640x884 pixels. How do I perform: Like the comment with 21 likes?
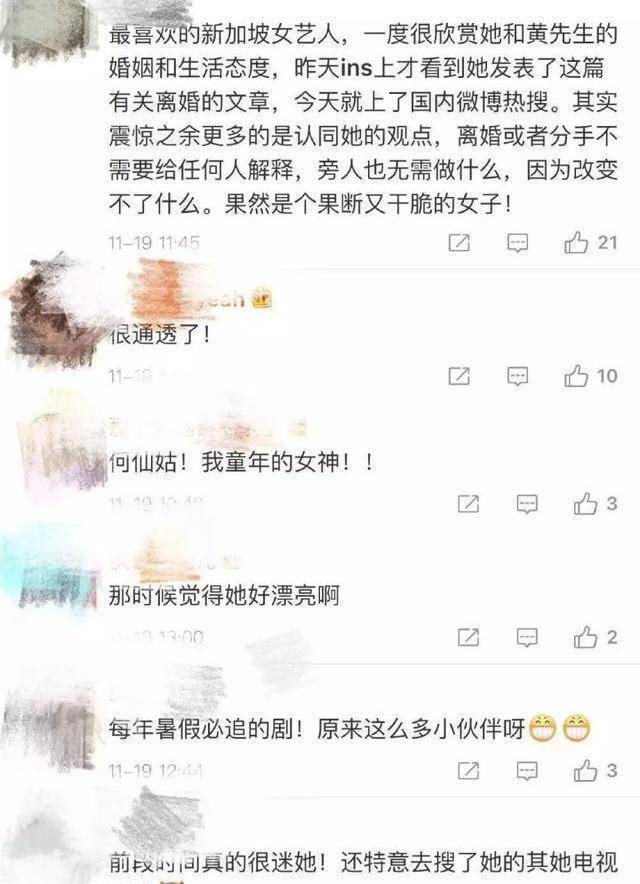(576, 243)
